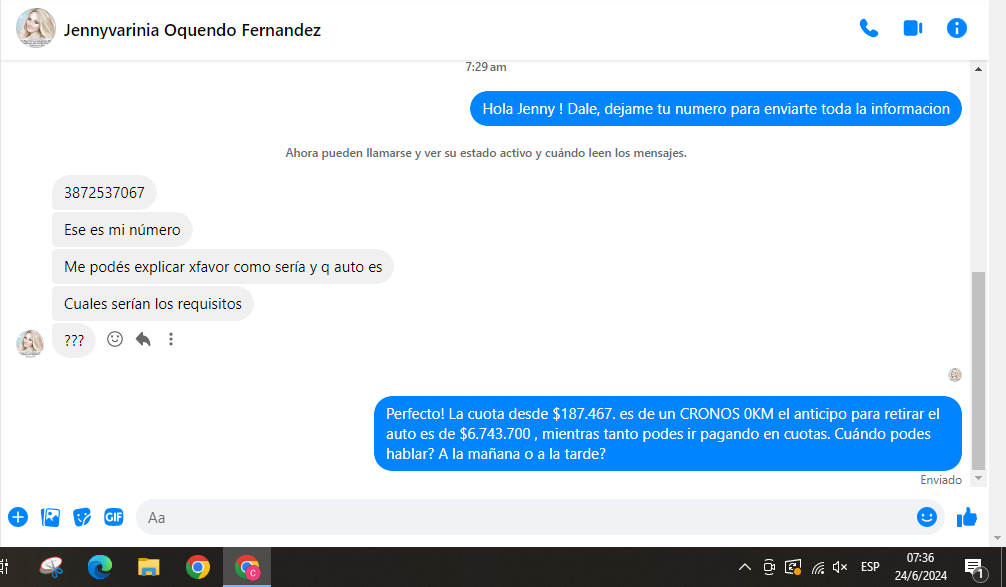Start a voice call with Jennyvarinia

click(x=868, y=28)
